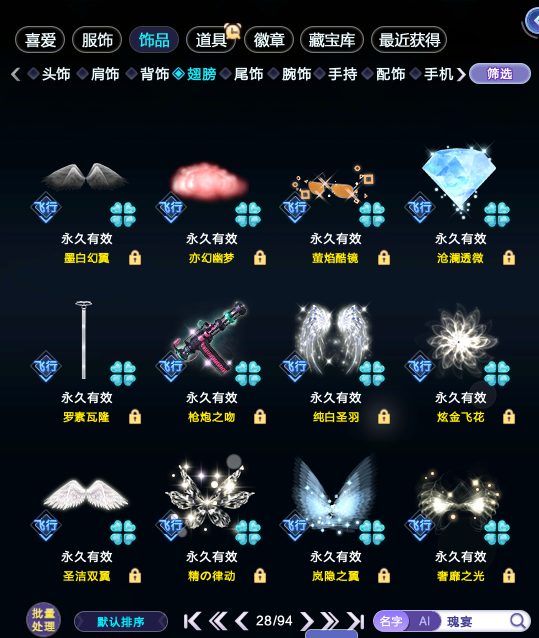Open 批量处理 batch processing

(43, 619)
